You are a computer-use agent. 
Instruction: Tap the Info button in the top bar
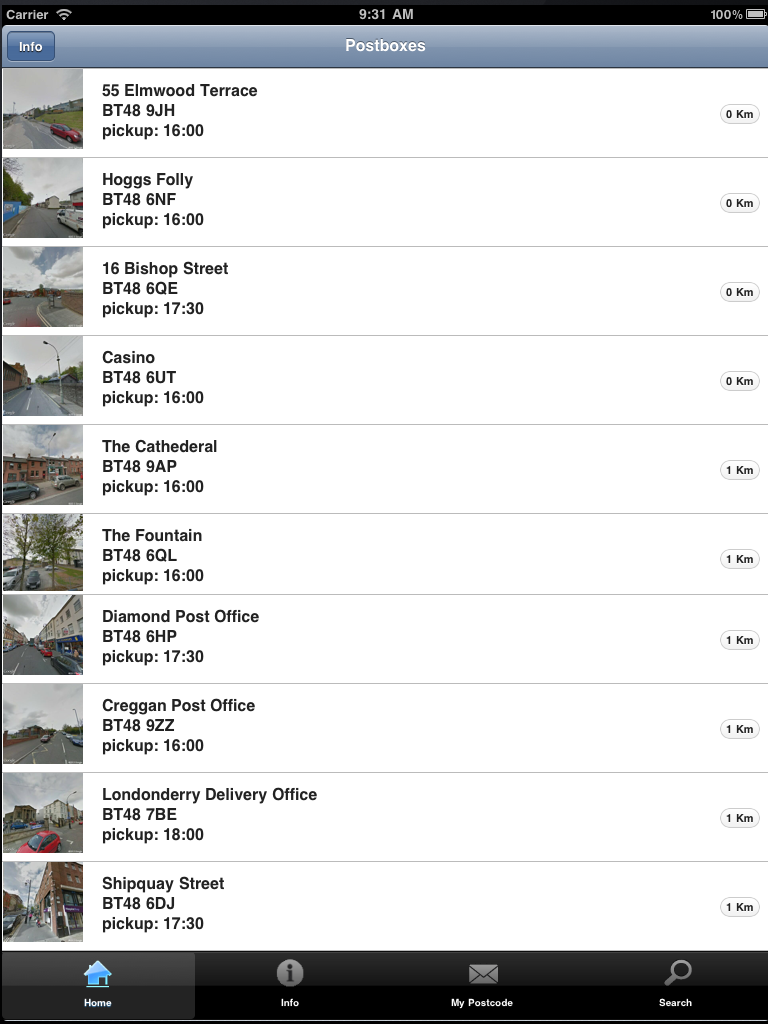(31, 47)
